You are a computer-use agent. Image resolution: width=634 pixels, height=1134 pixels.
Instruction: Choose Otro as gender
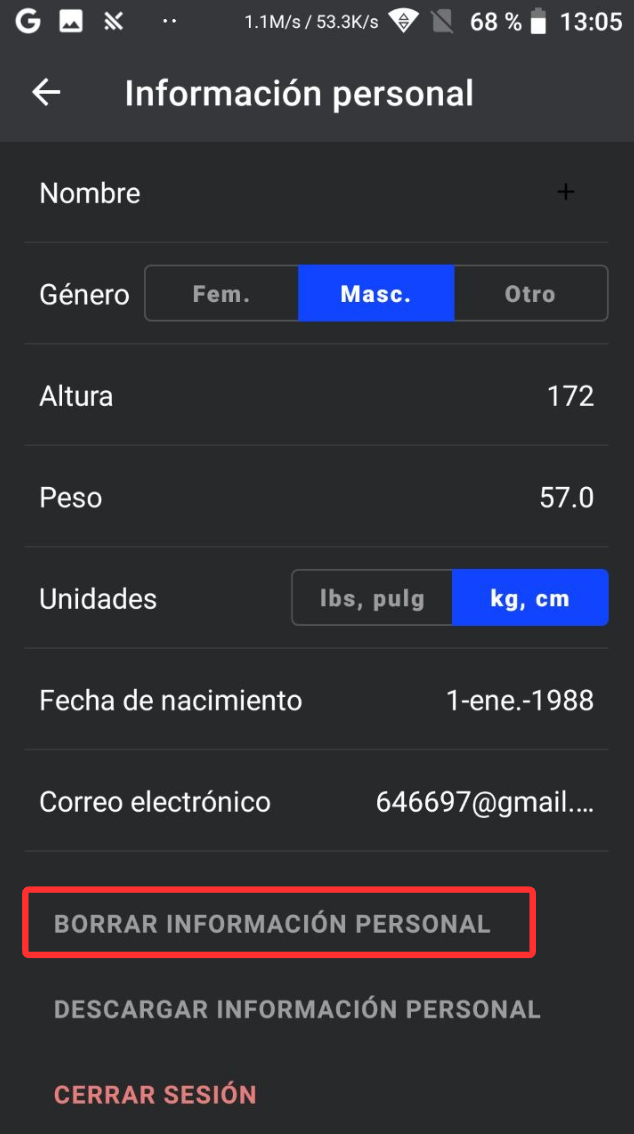(531, 294)
